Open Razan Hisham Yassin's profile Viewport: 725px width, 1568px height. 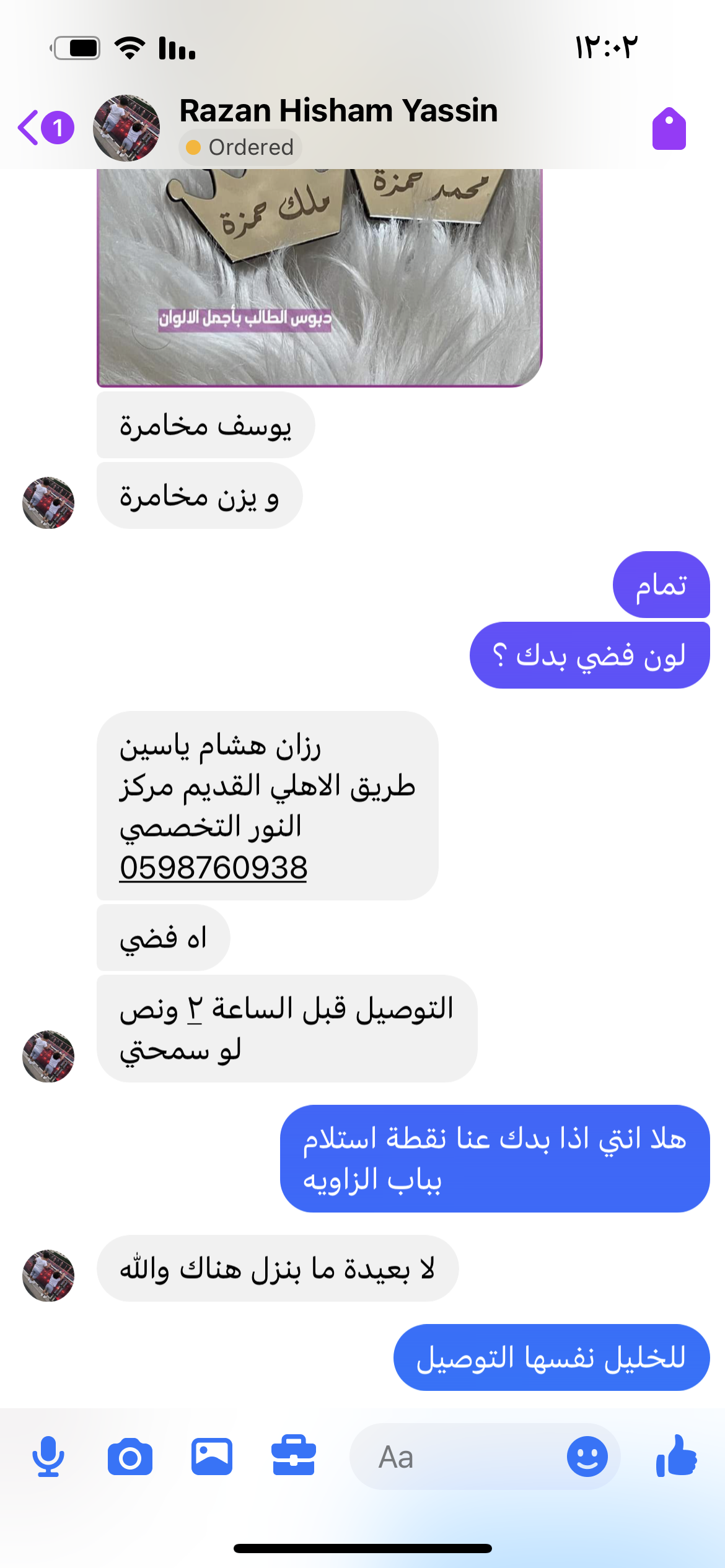coord(338,111)
